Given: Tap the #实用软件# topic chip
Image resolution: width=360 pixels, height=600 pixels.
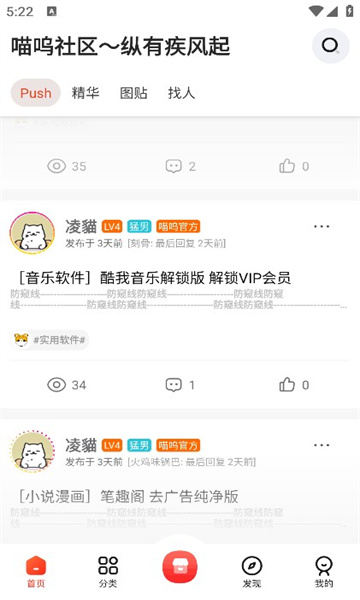Looking at the screenshot, I should pyautogui.click(x=50, y=340).
